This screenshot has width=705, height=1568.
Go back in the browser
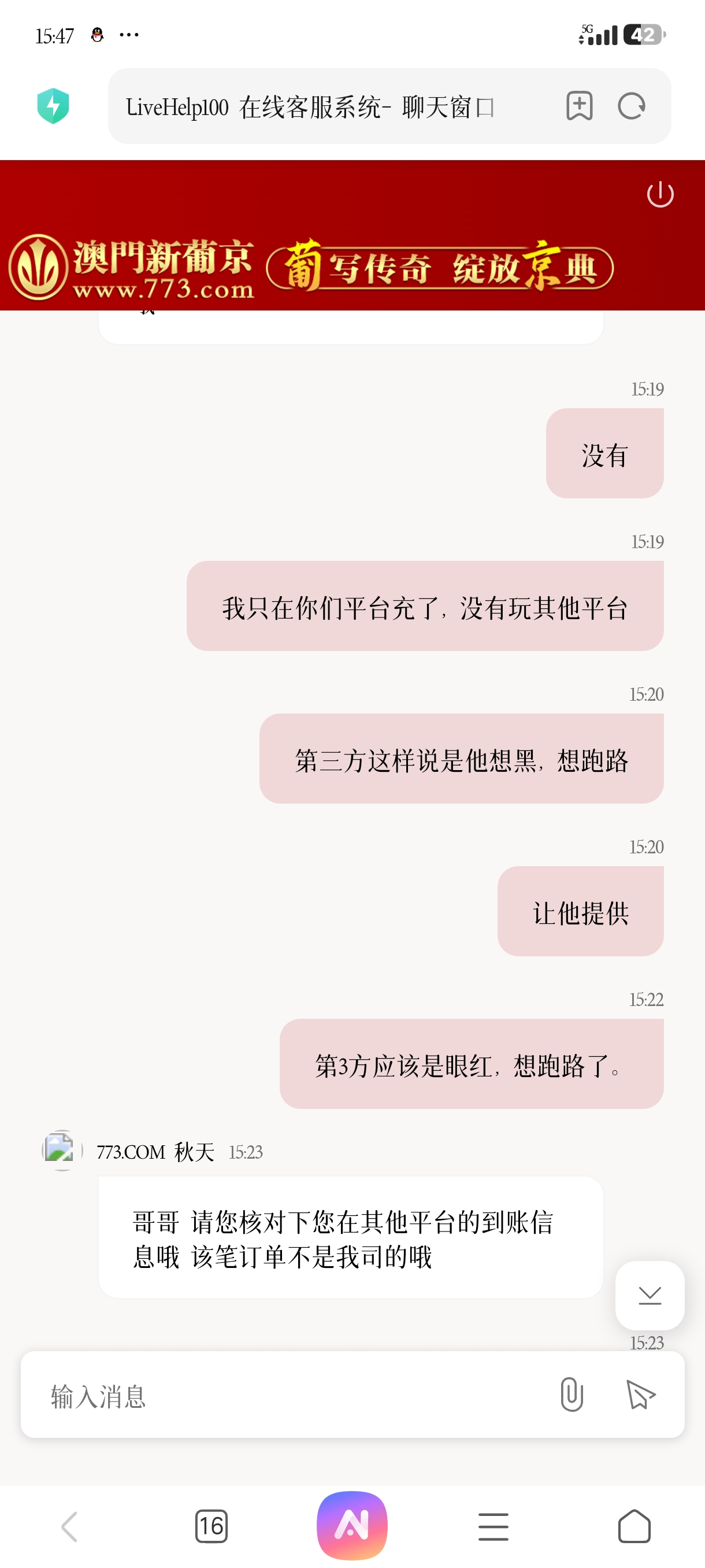click(x=69, y=1526)
